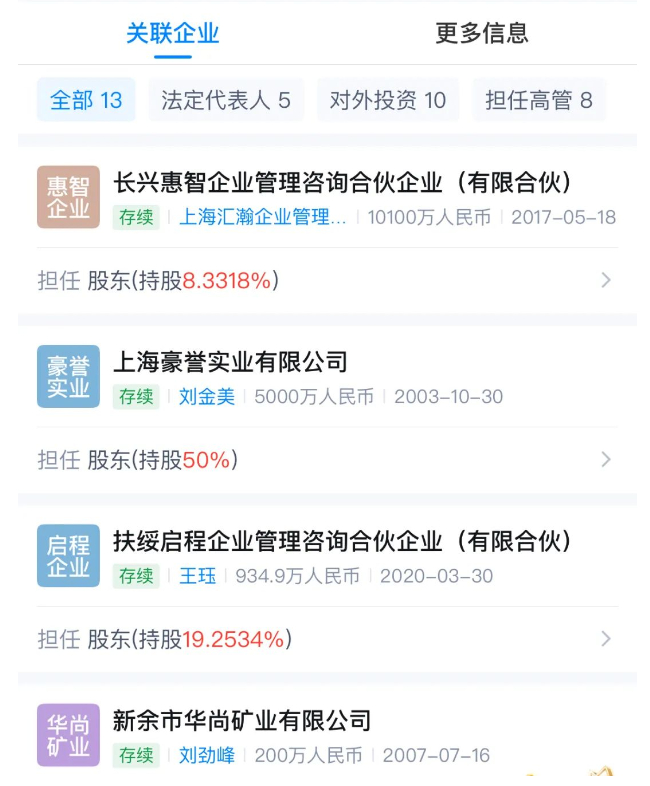This screenshot has height=786, width=650.
Task: Open 新余市华尚矿业有限公司 company card
Action: 242,720
